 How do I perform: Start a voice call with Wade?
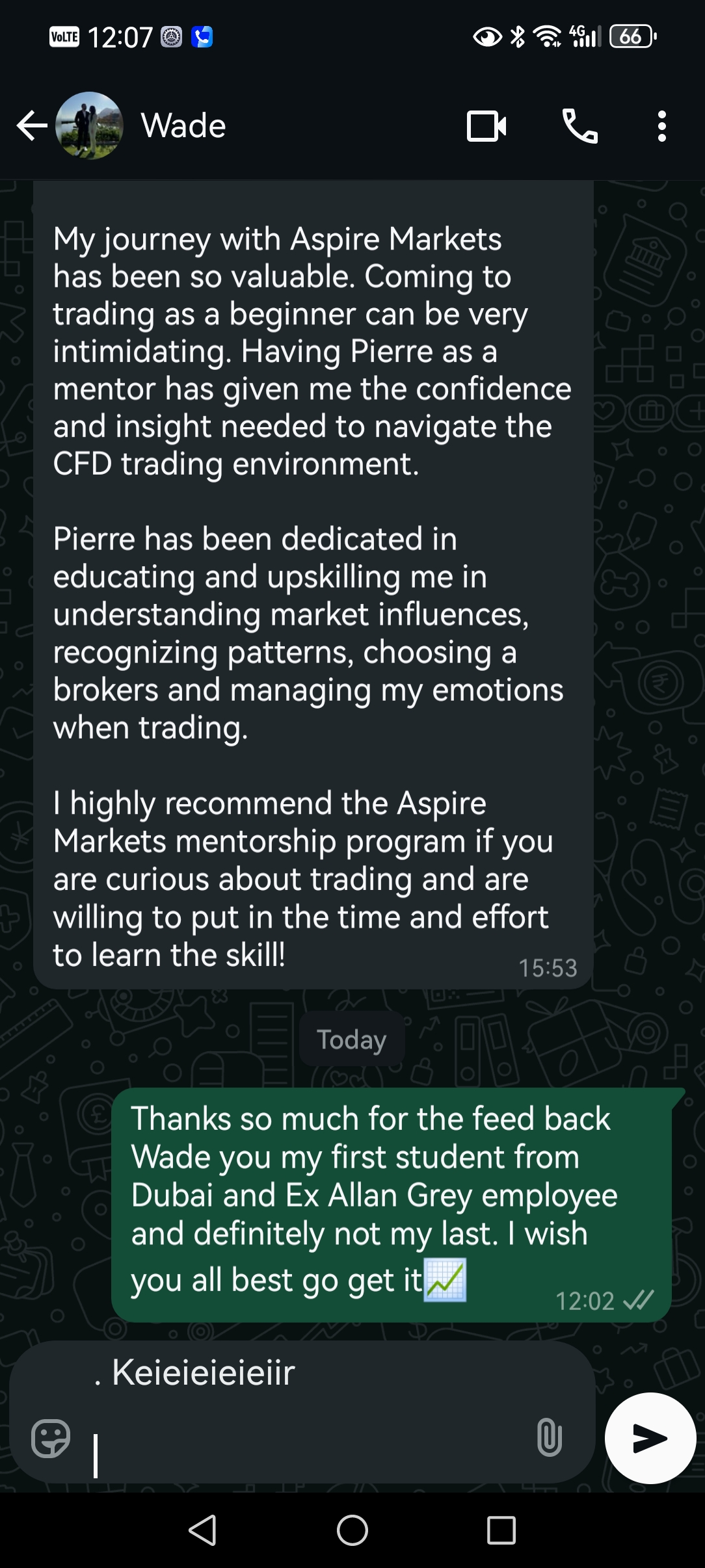click(579, 125)
